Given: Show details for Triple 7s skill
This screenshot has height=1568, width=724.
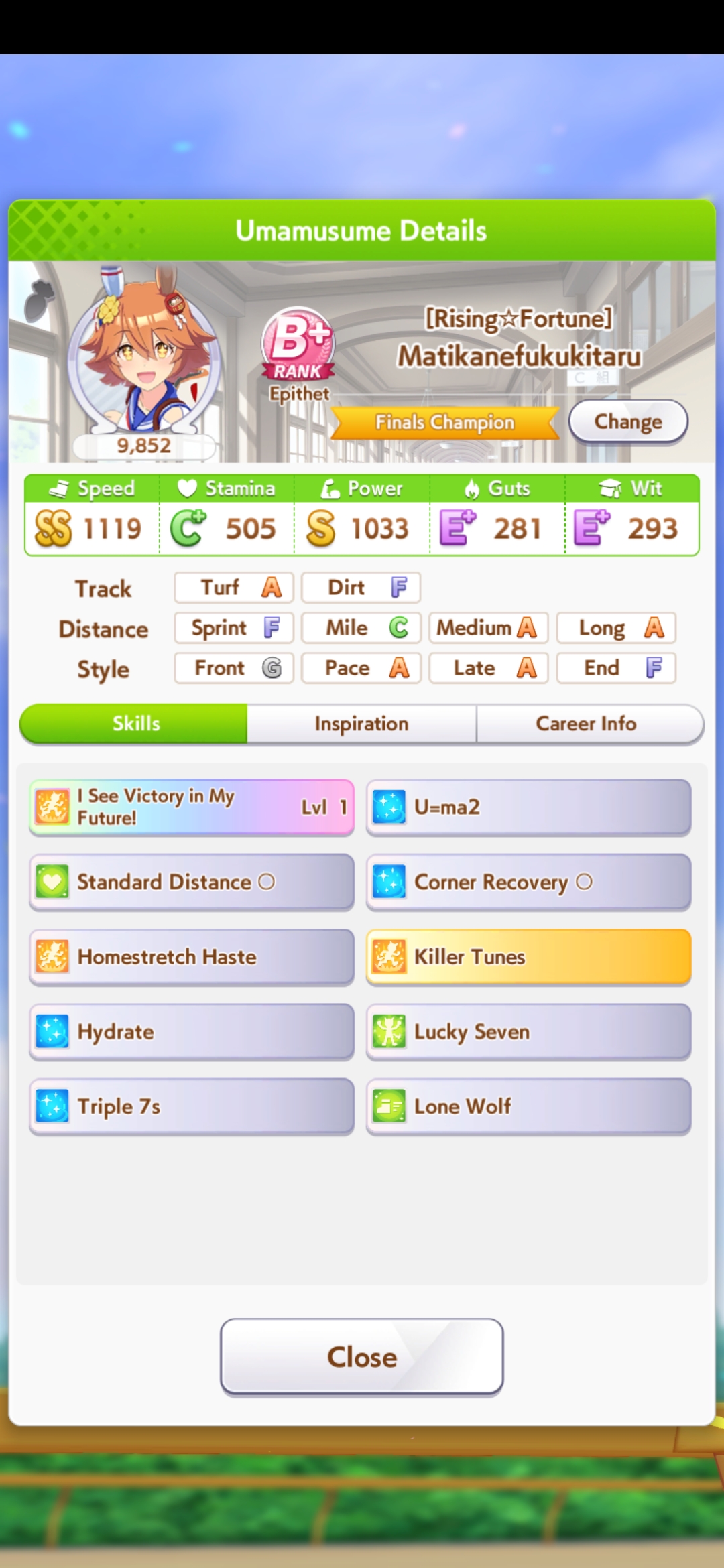Looking at the screenshot, I should (192, 1106).
